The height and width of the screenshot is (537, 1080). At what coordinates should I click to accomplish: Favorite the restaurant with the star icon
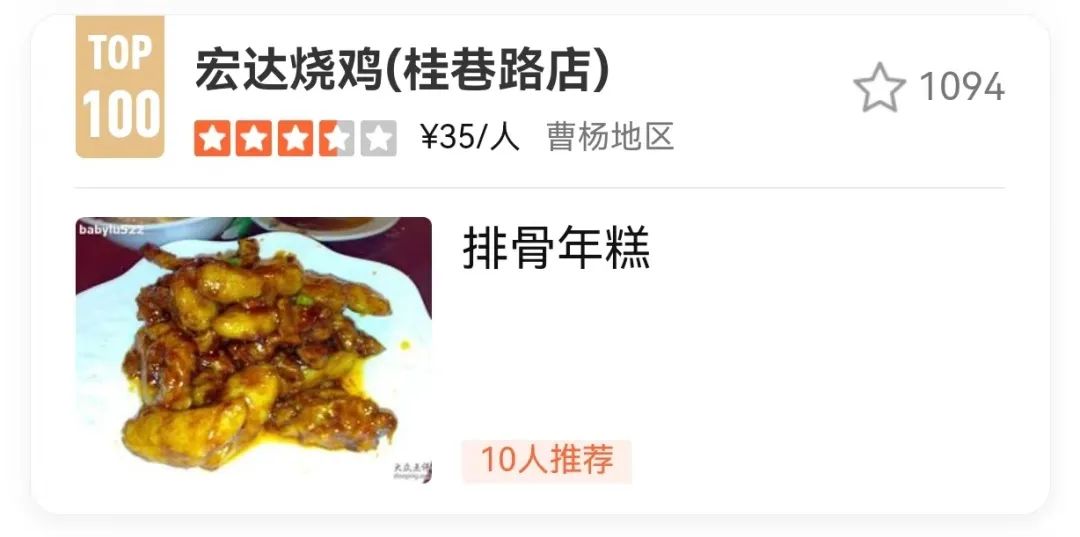(x=879, y=88)
